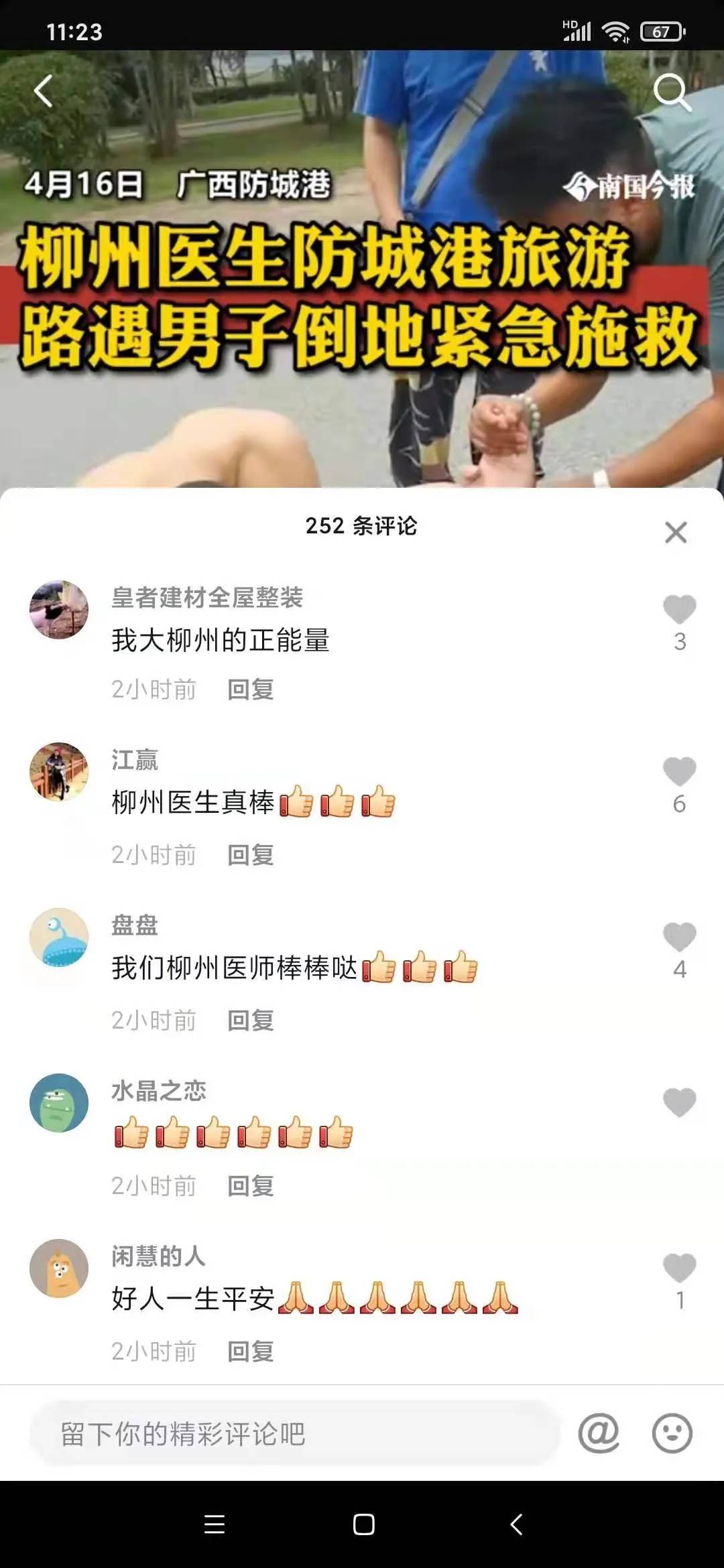The width and height of the screenshot is (724, 1568).
Task: Close the 252 条评论 panel
Action: 676,533
